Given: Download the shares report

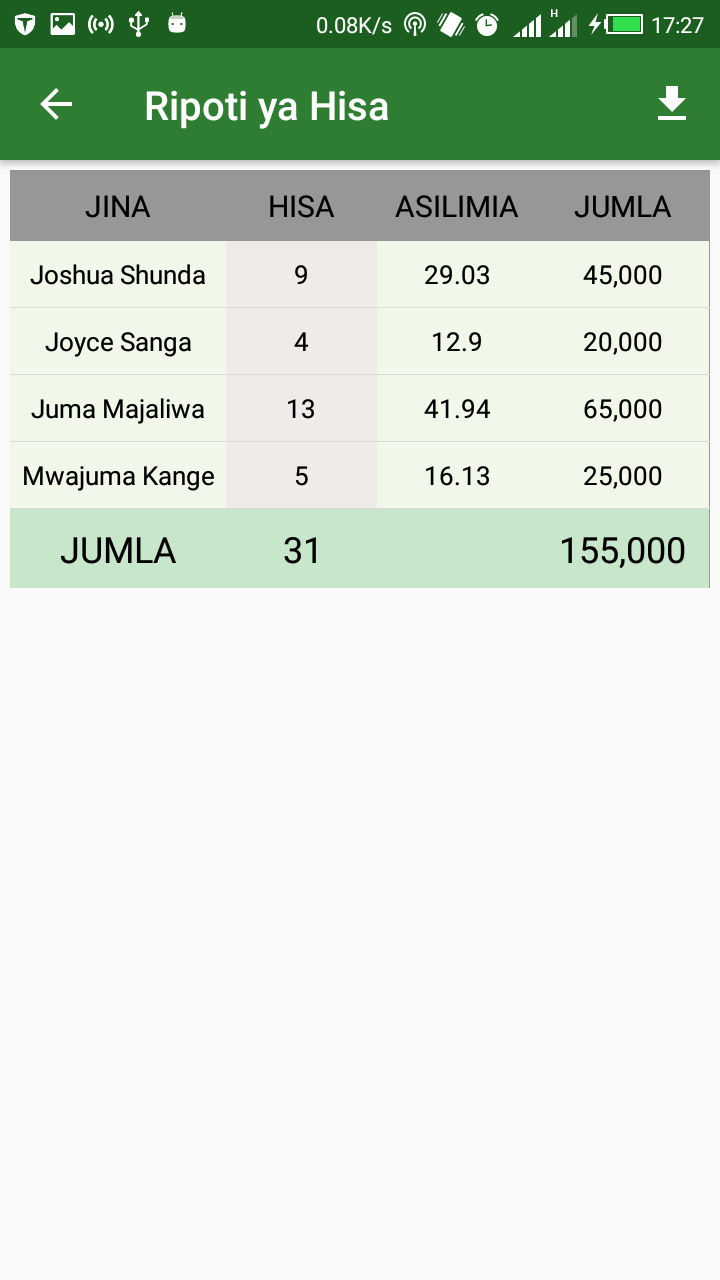Looking at the screenshot, I should [x=672, y=104].
